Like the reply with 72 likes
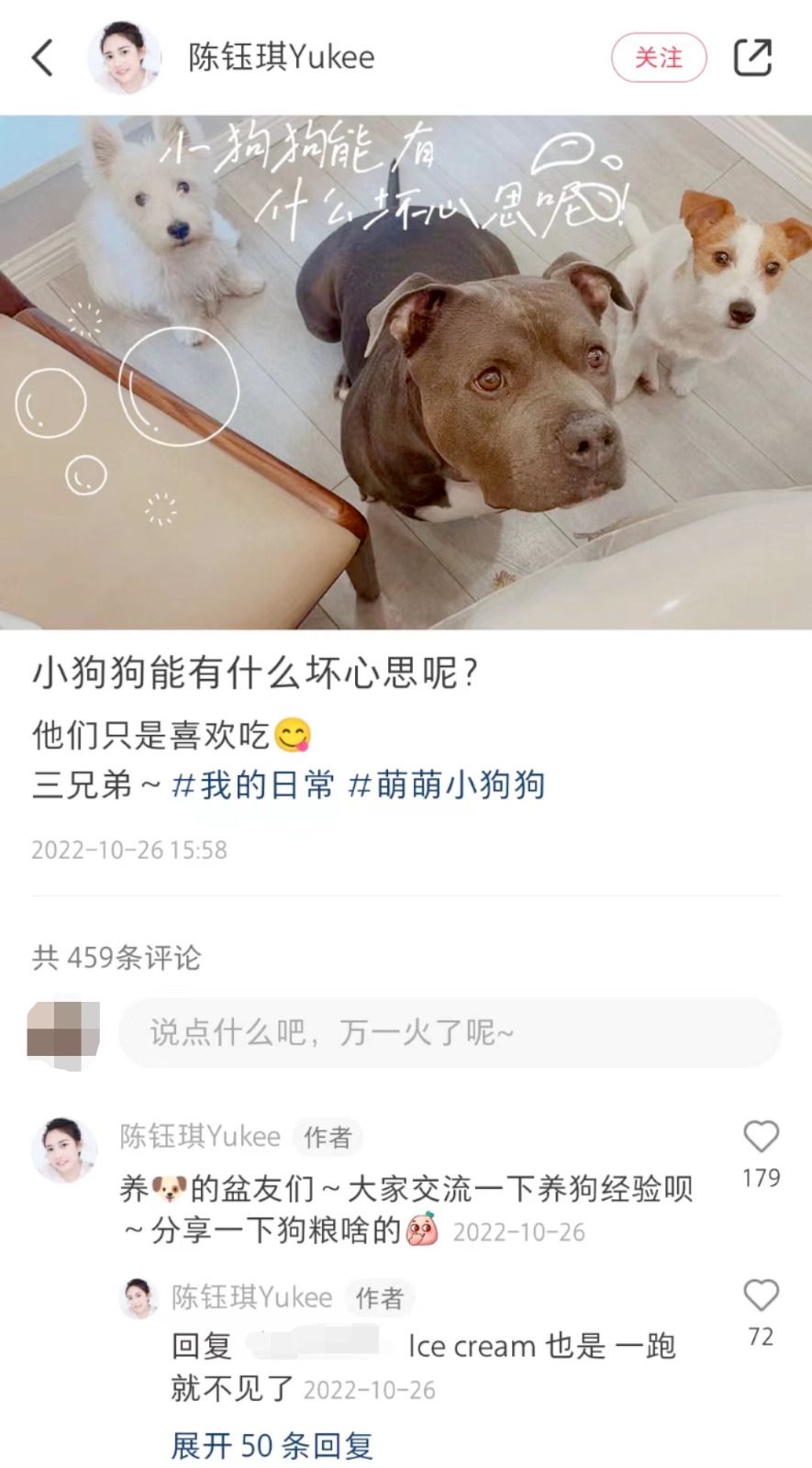 [x=761, y=1296]
